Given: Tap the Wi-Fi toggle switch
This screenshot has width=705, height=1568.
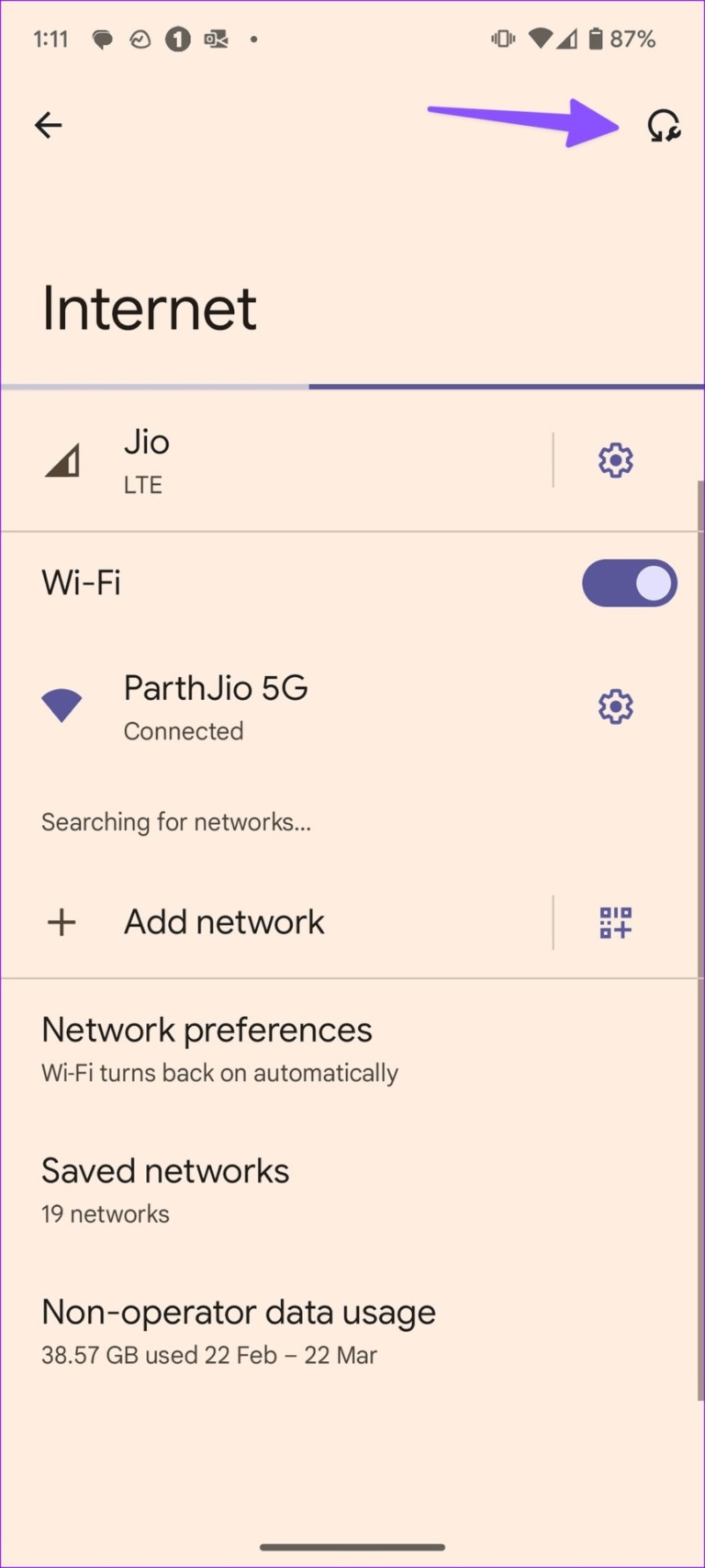Looking at the screenshot, I should pos(630,583).
